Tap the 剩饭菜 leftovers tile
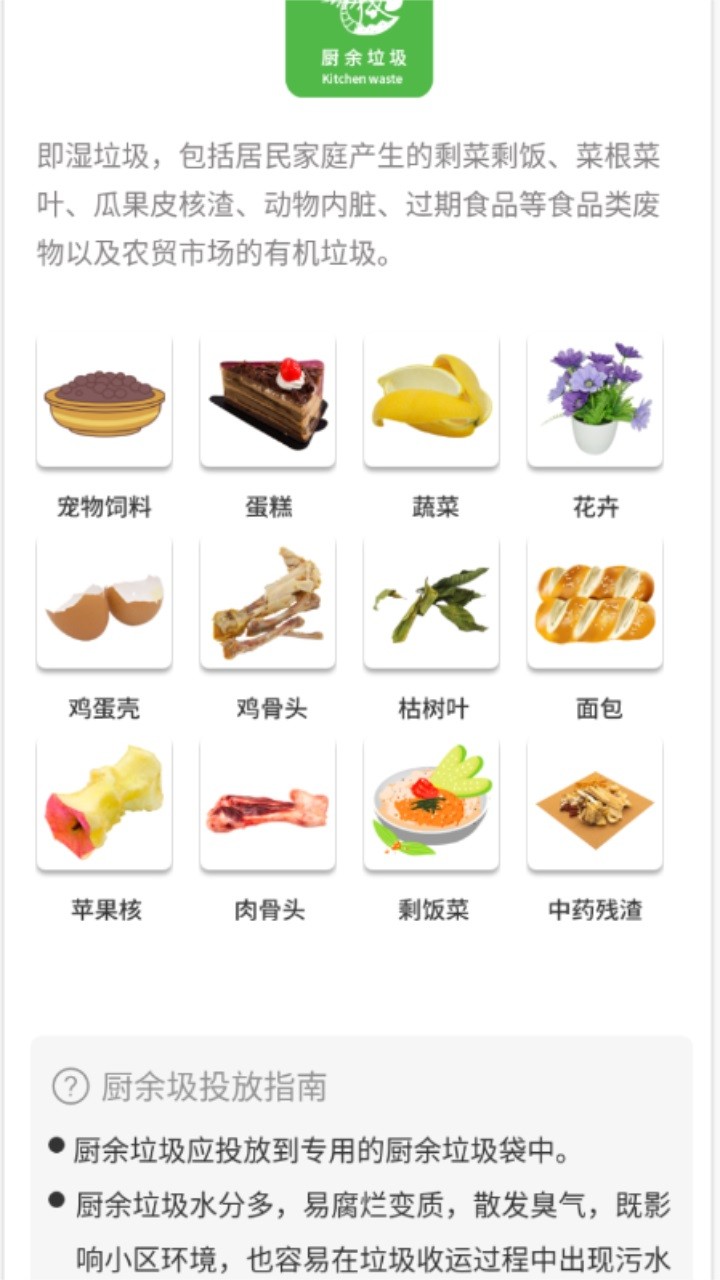The image size is (720, 1280). (431, 805)
